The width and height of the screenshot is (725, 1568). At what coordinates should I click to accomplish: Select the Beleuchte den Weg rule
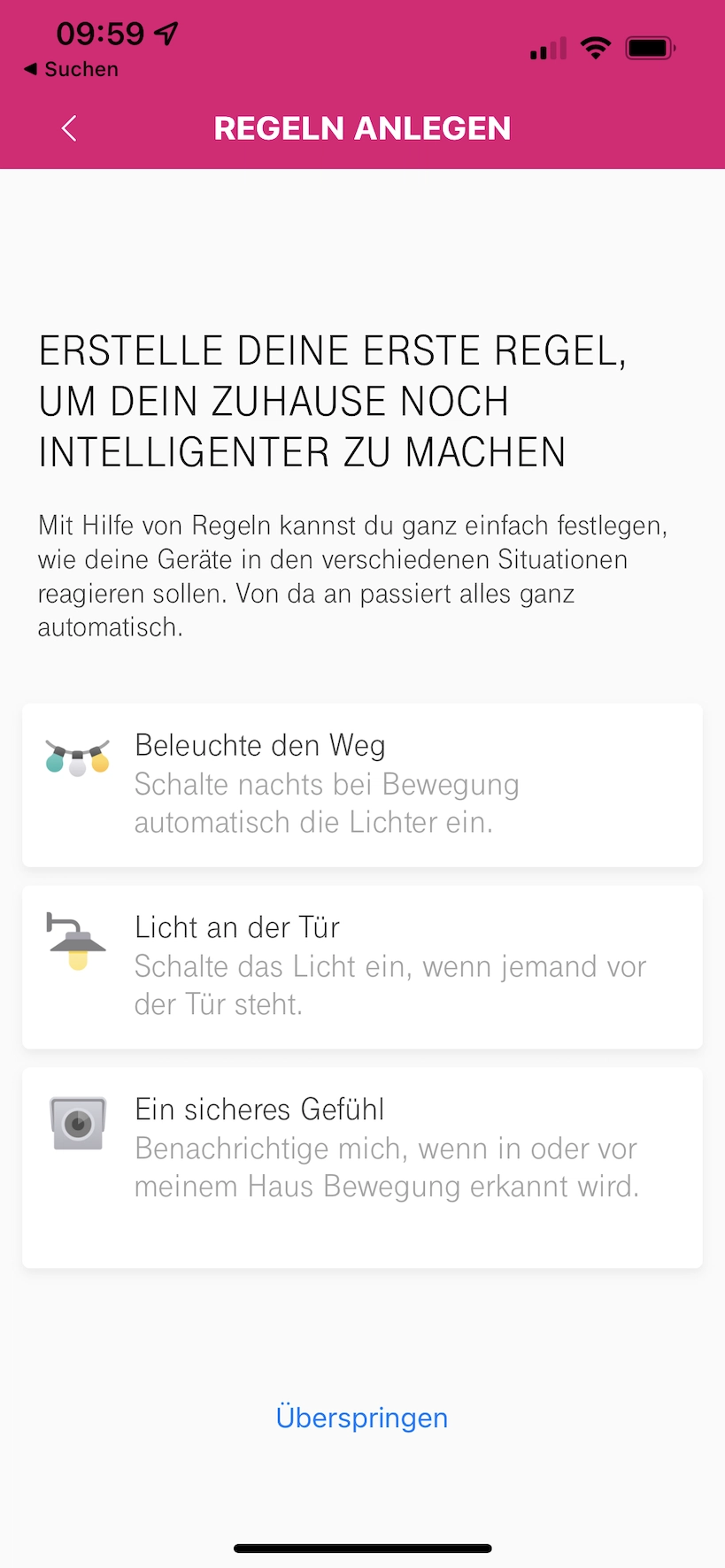[x=362, y=784]
